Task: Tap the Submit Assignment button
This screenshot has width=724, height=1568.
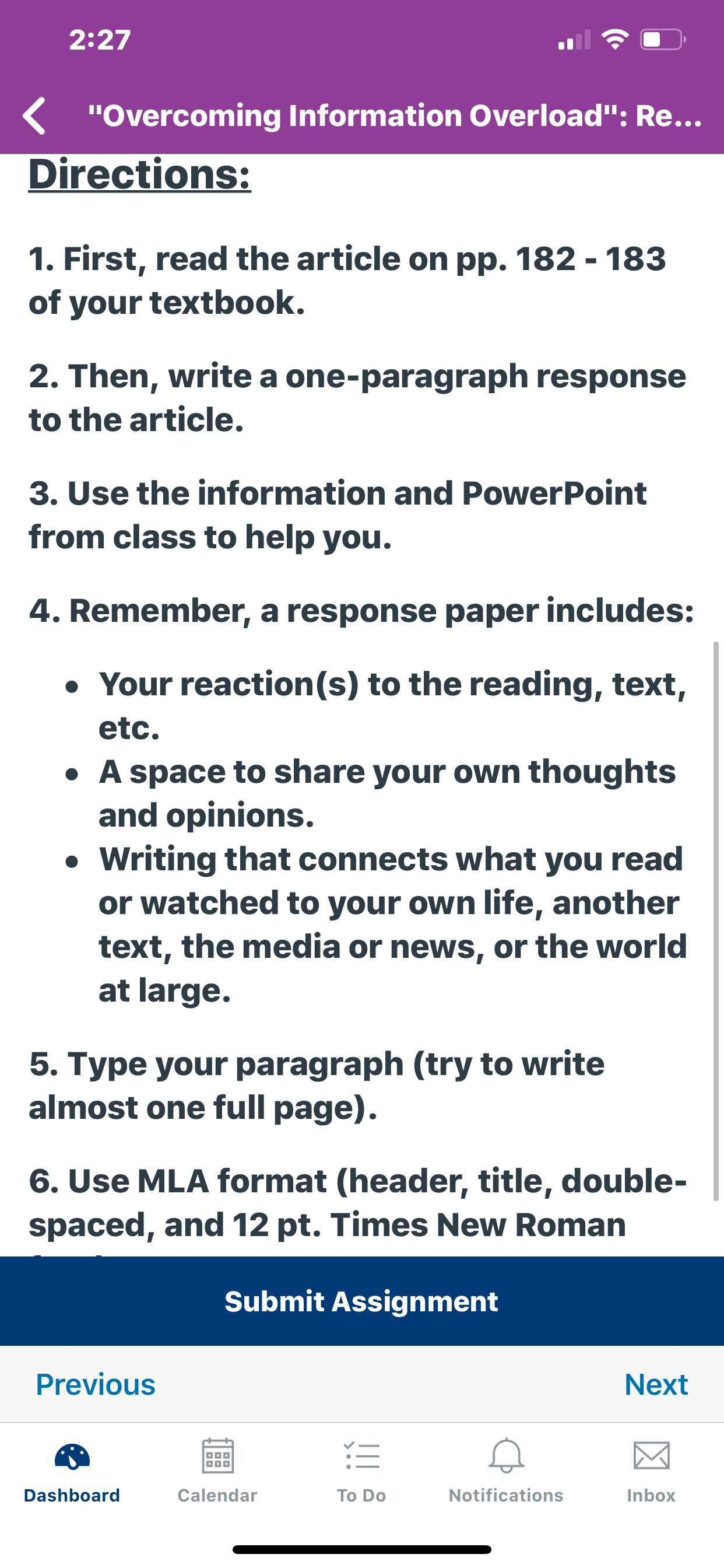Action: [x=362, y=1301]
